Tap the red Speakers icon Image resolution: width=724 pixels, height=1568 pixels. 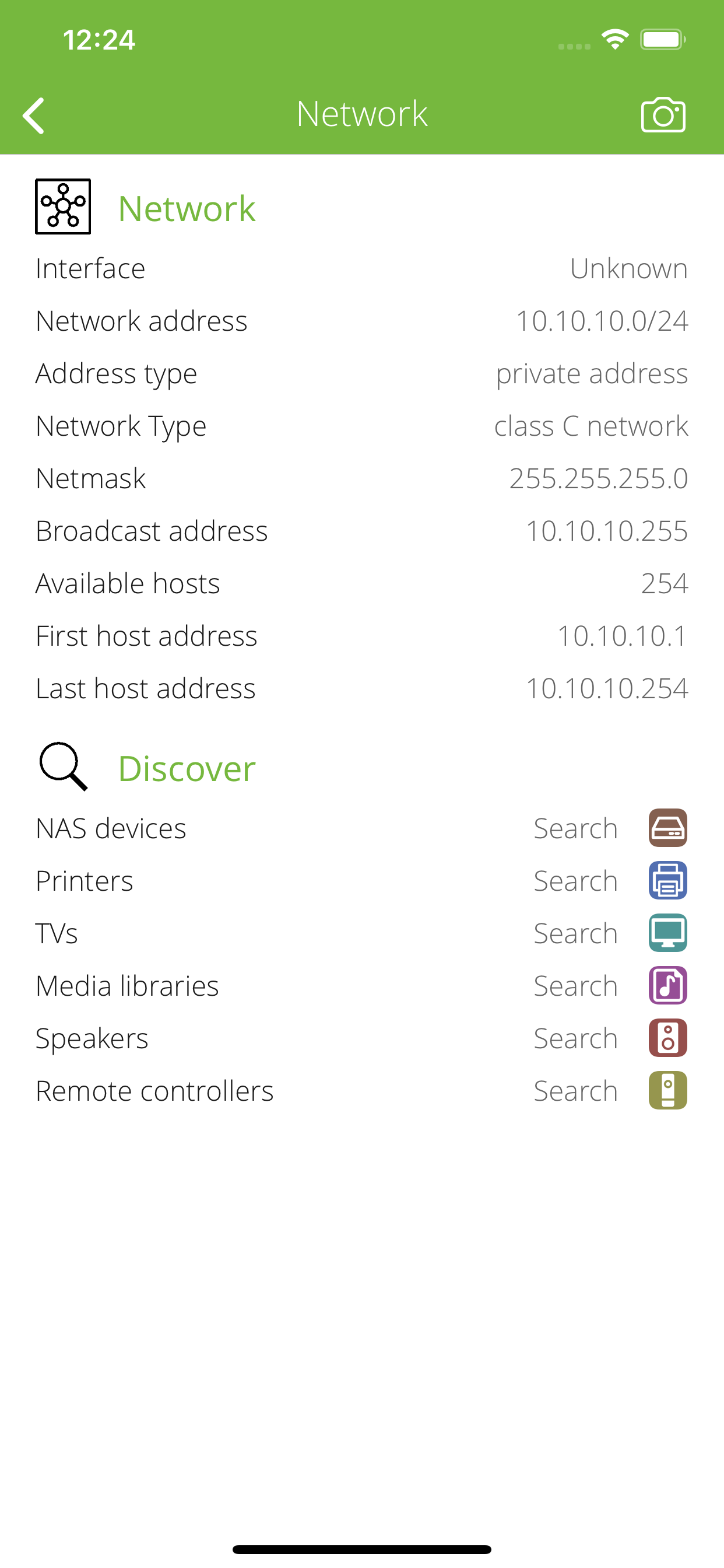pos(667,1038)
